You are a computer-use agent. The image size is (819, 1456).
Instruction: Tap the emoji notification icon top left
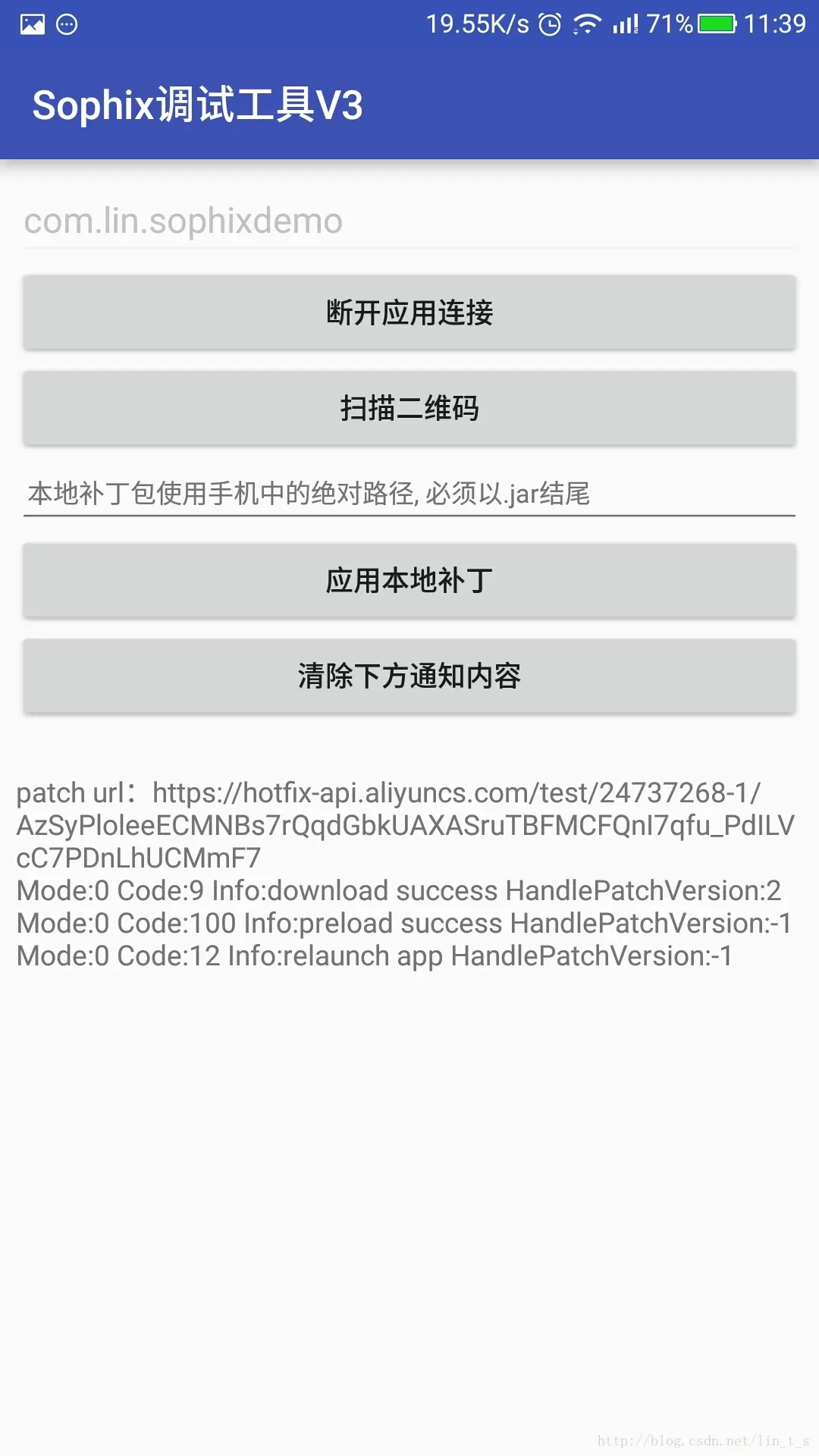click(67, 24)
